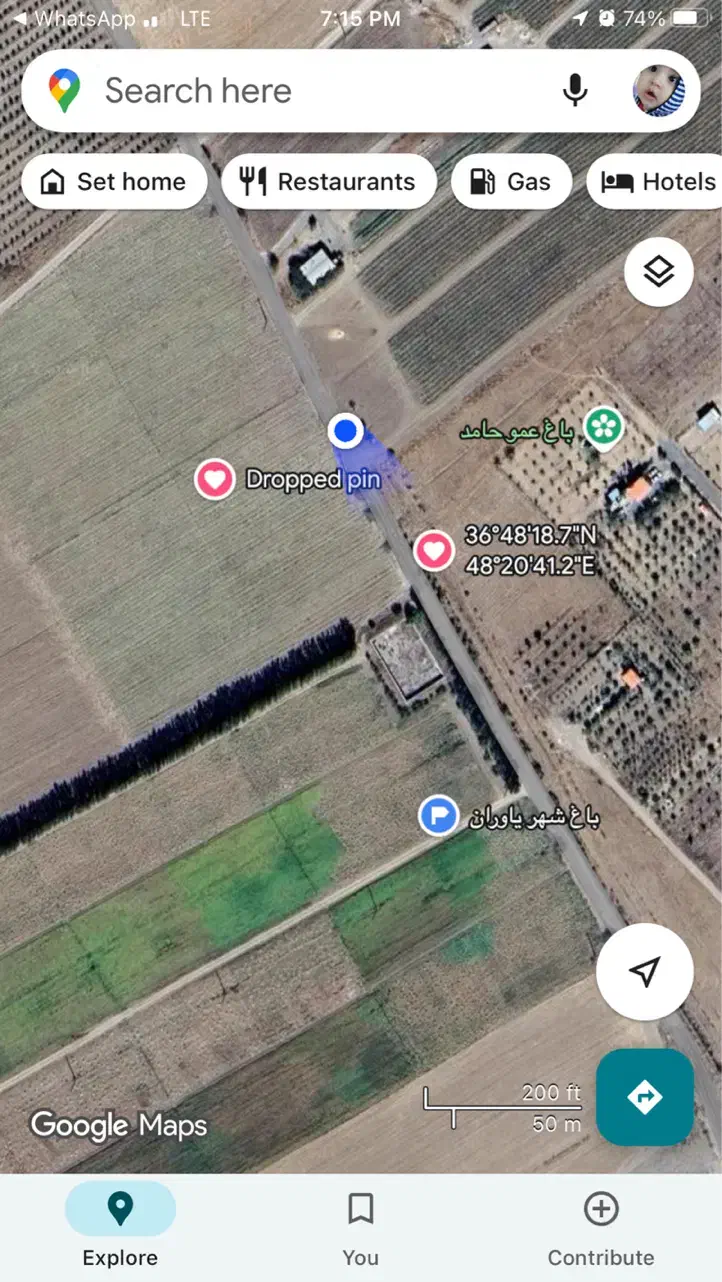Open the Search here box

(x=300, y=91)
